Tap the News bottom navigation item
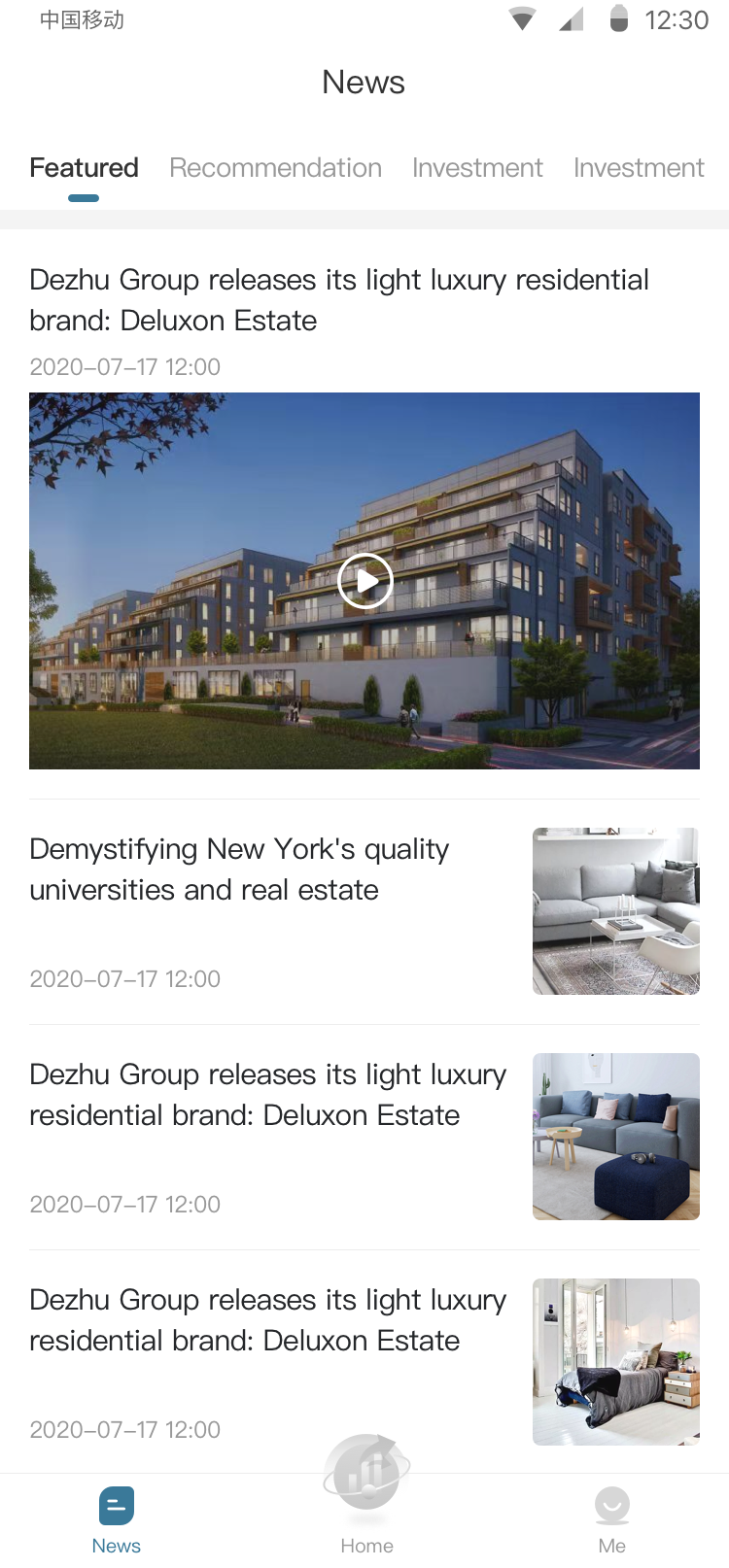This screenshot has height=1568, width=729. pos(117,1517)
